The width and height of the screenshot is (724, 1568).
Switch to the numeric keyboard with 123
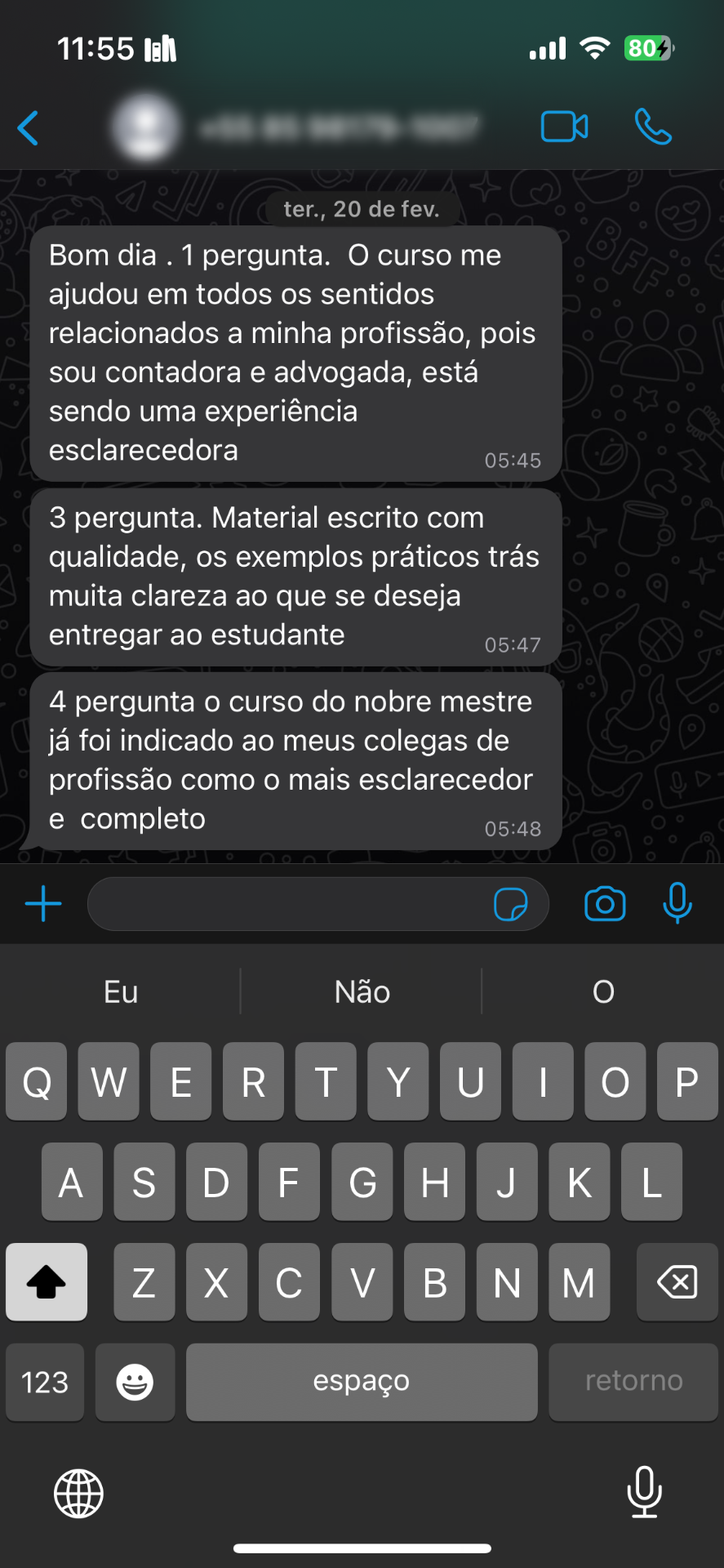coord(44,1382)
